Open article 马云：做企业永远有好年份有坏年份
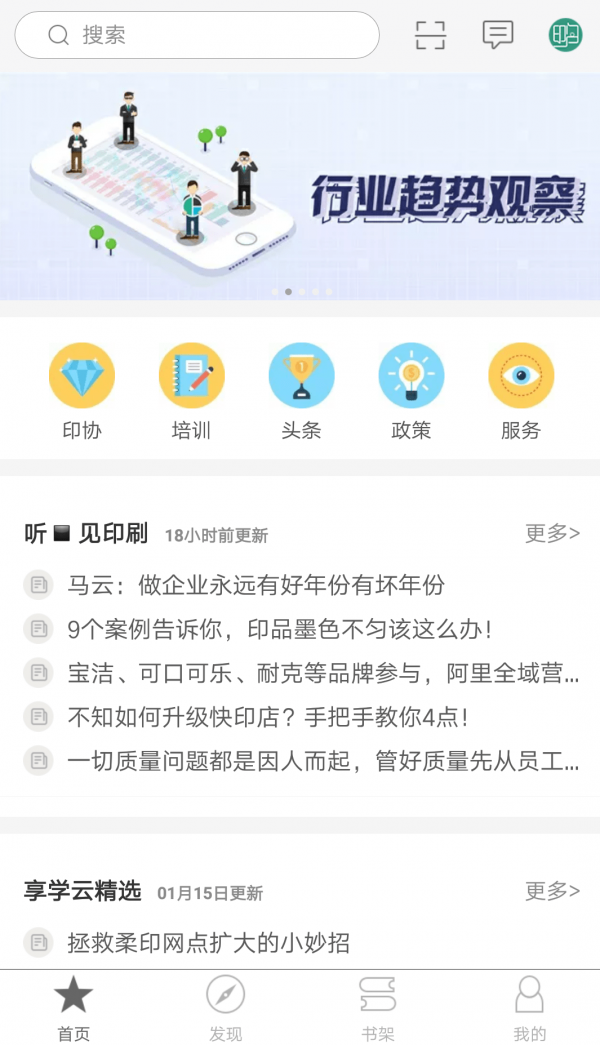Screen dimensions: 600x1045 click(255, 584)
